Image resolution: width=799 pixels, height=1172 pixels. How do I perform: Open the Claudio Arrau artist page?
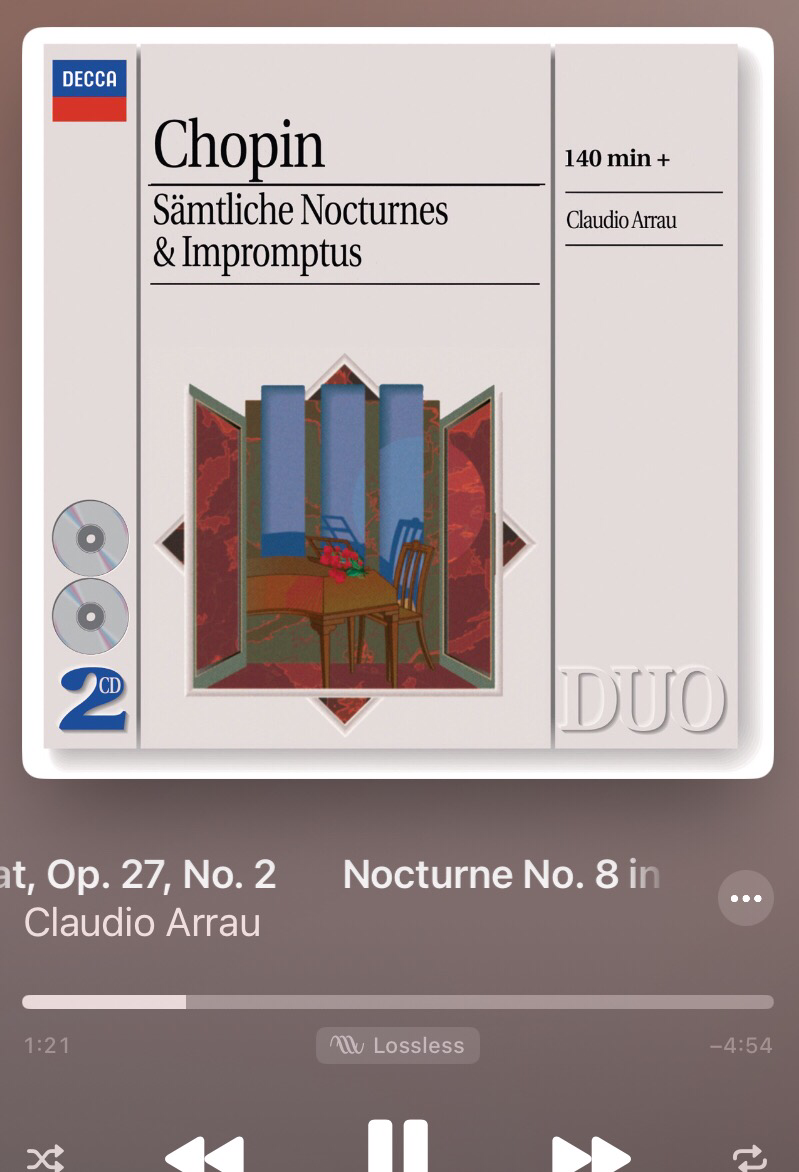tap(141, 922)
